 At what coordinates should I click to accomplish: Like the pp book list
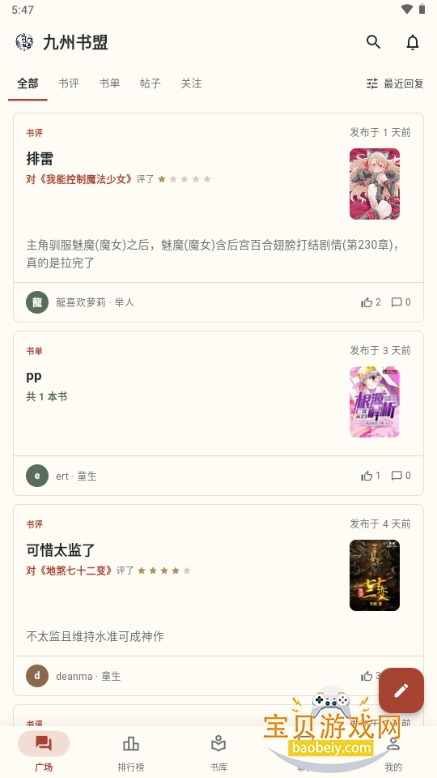pyautogui.click(x=371, y=476)
